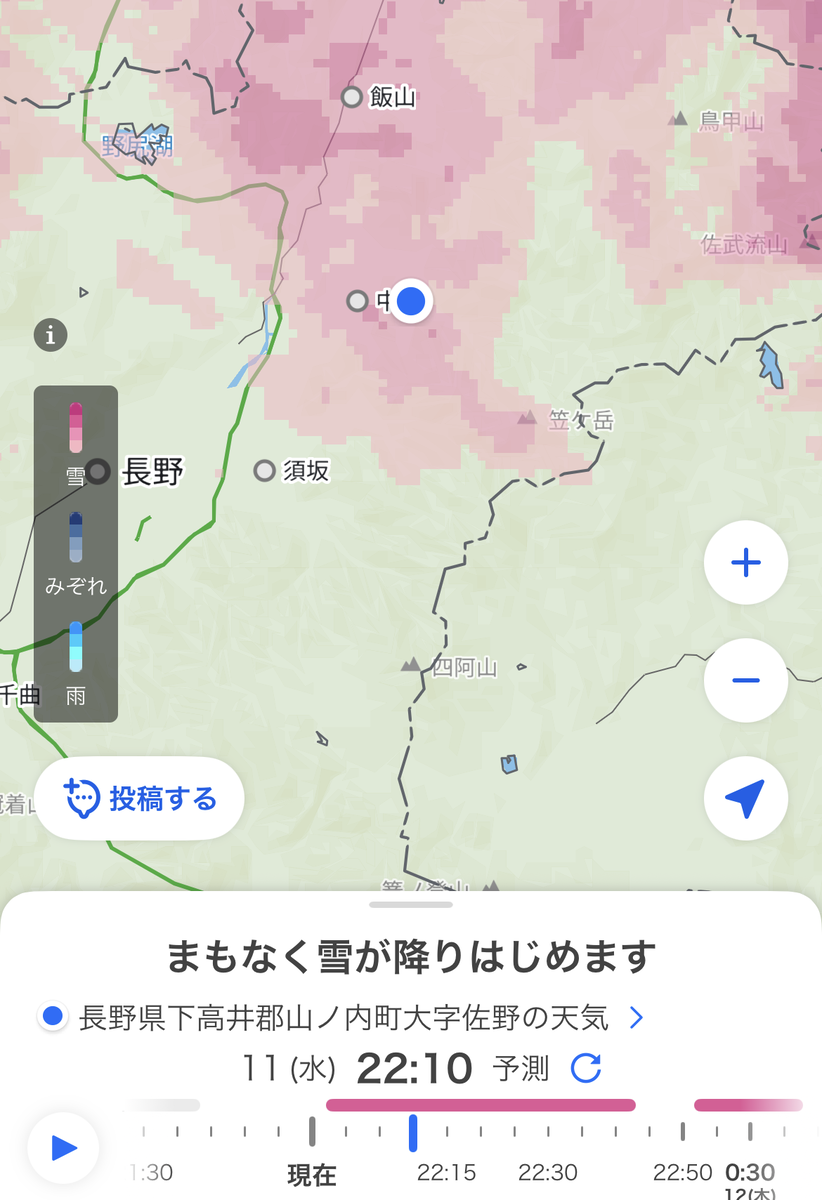The width and height of the screenshot is (822, 1200).
Task: Tap 投稿する to post a report
Action: tap(140, 799)
